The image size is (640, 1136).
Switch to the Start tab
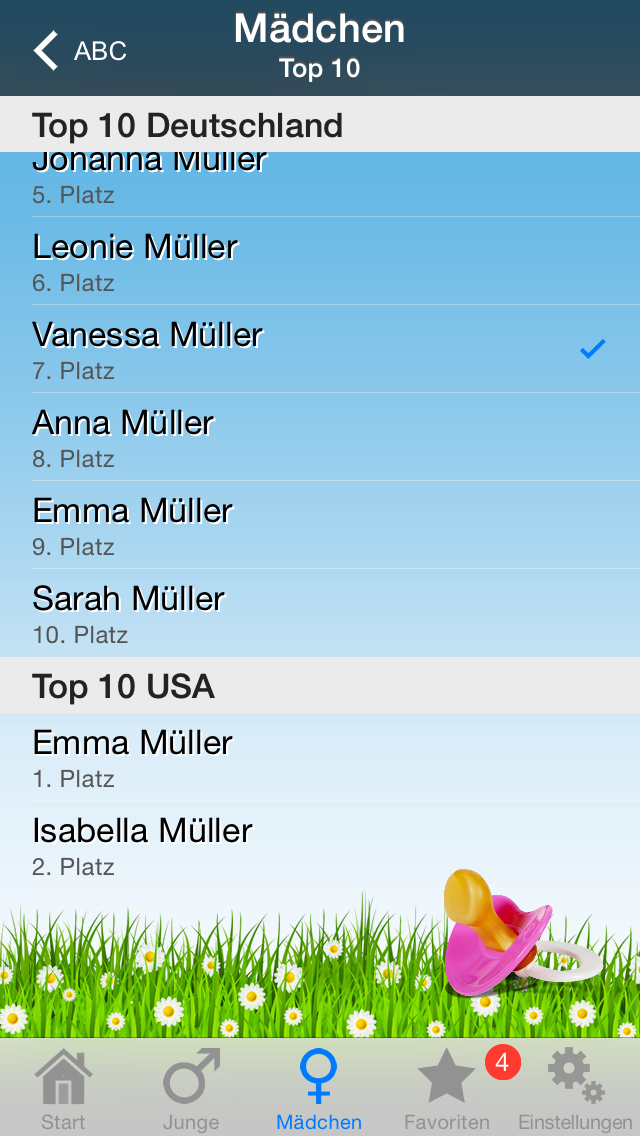(x=63, y=1090)
